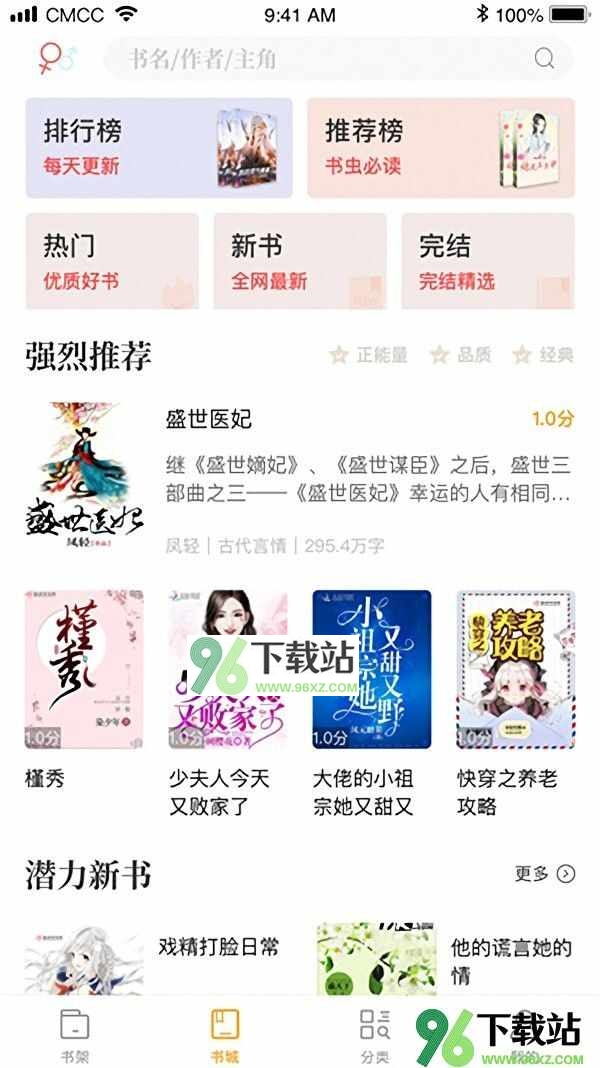
Task: Switch to the 书架 tab
Action: coord(75,1034)
